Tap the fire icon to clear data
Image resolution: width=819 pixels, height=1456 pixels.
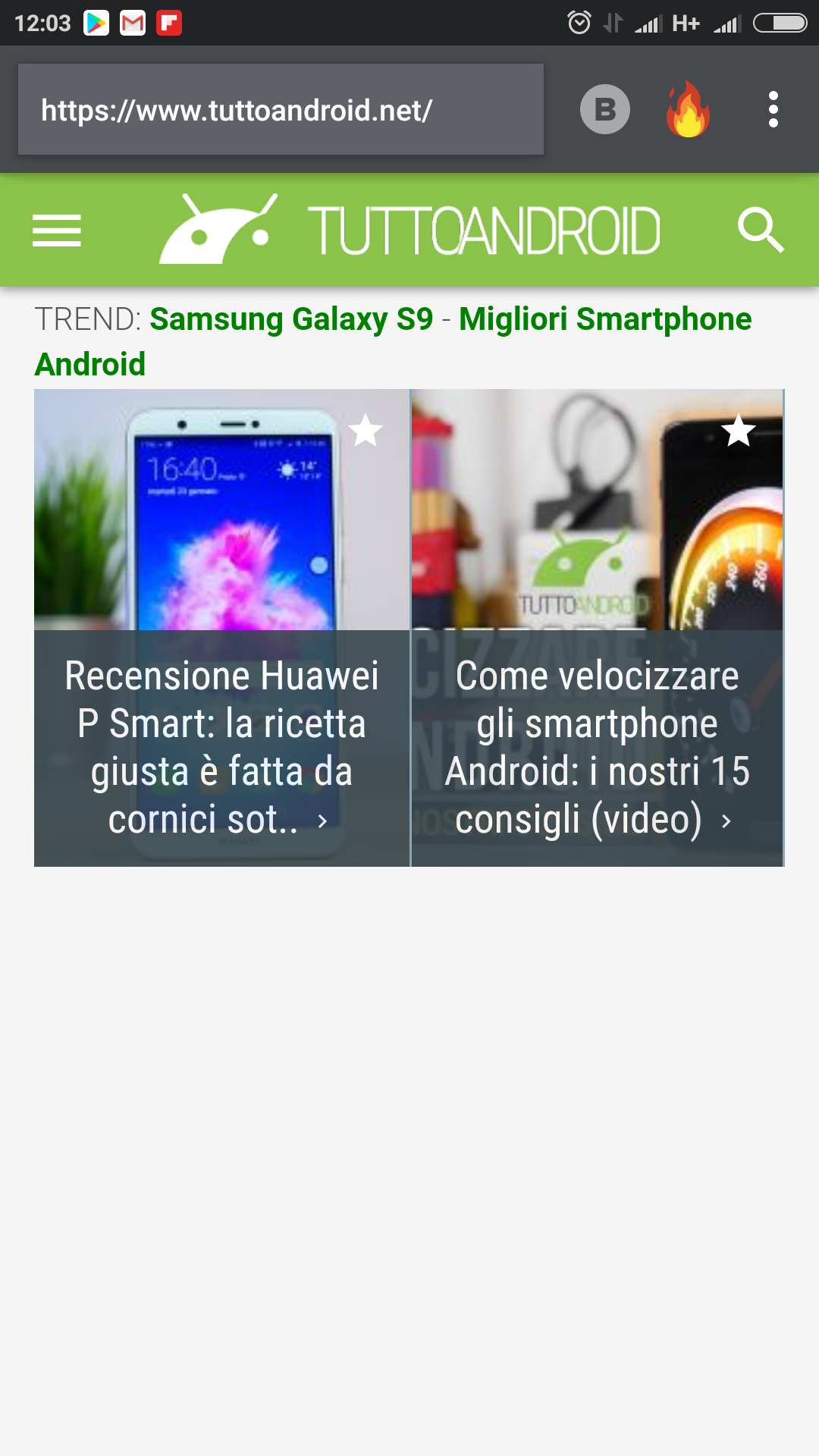coord(688,110)
